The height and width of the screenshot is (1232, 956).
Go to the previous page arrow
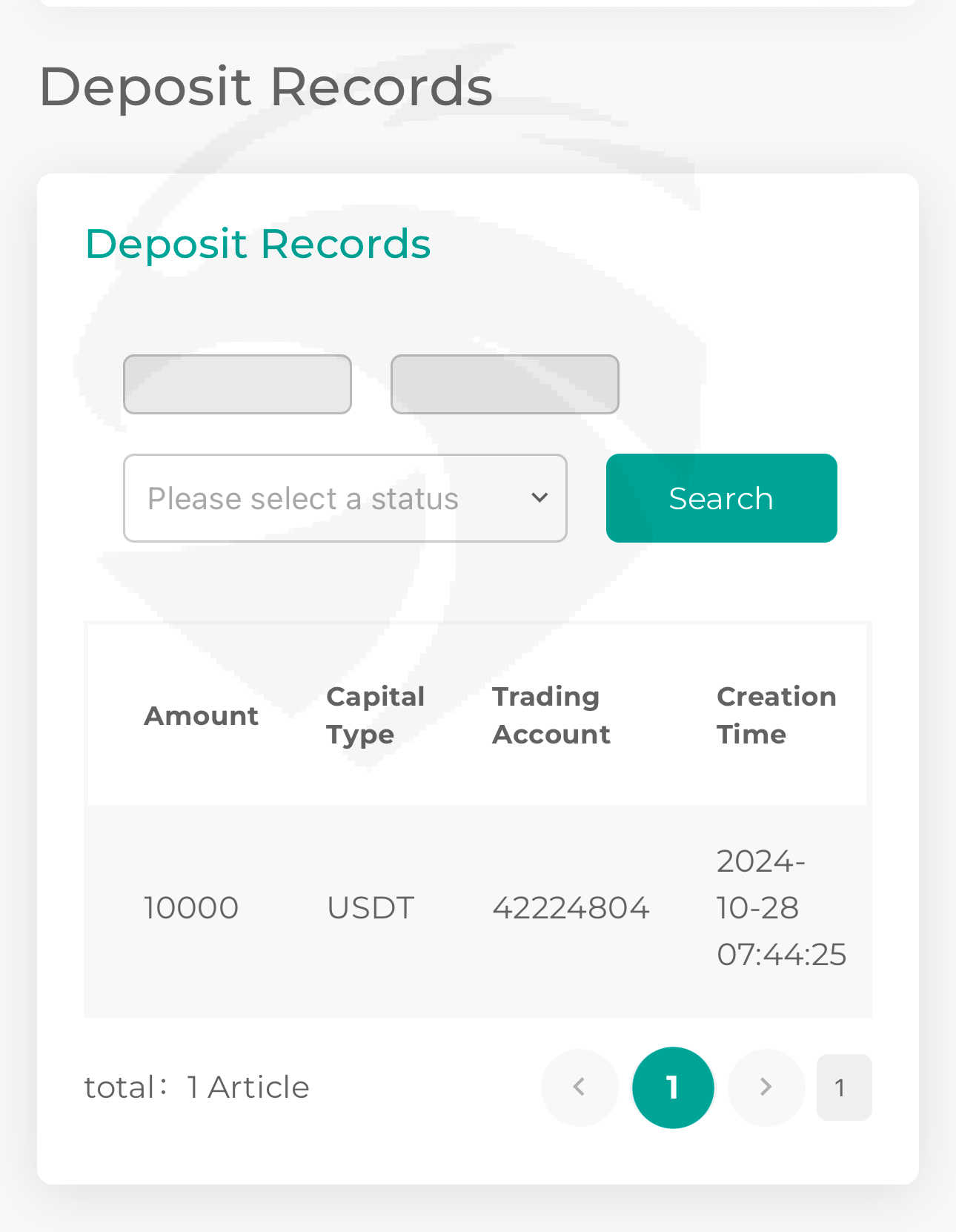click(580, 1087)
